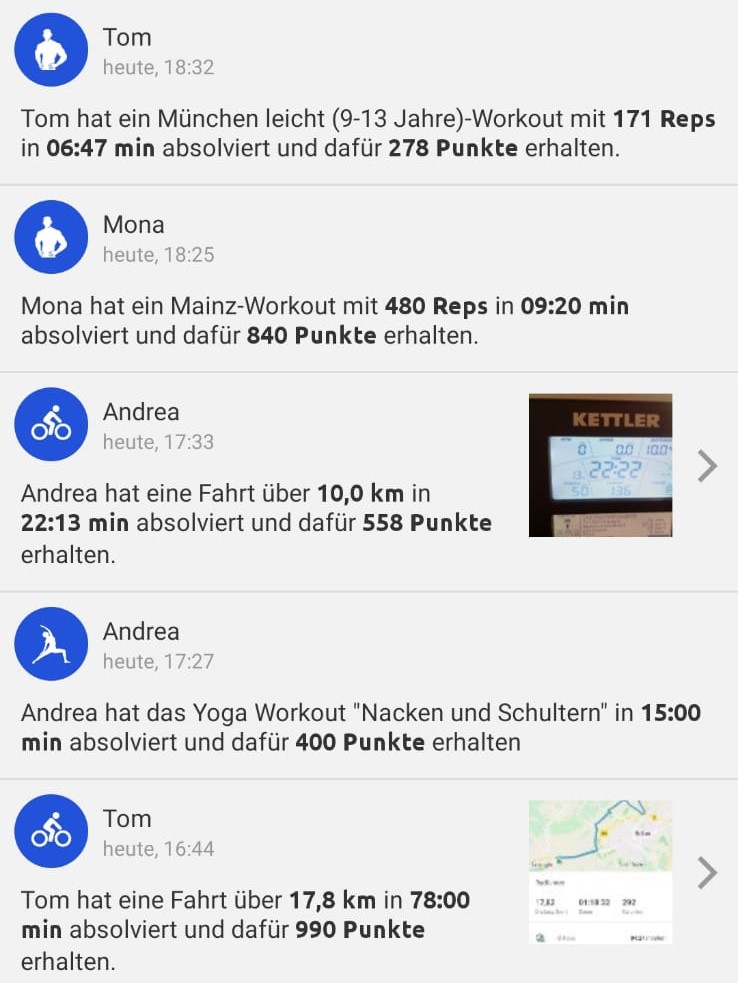Tap the chevron on Andrea's 10,0 km ride
Viewport: 738px width, 983px height.
tap(707, 466)
